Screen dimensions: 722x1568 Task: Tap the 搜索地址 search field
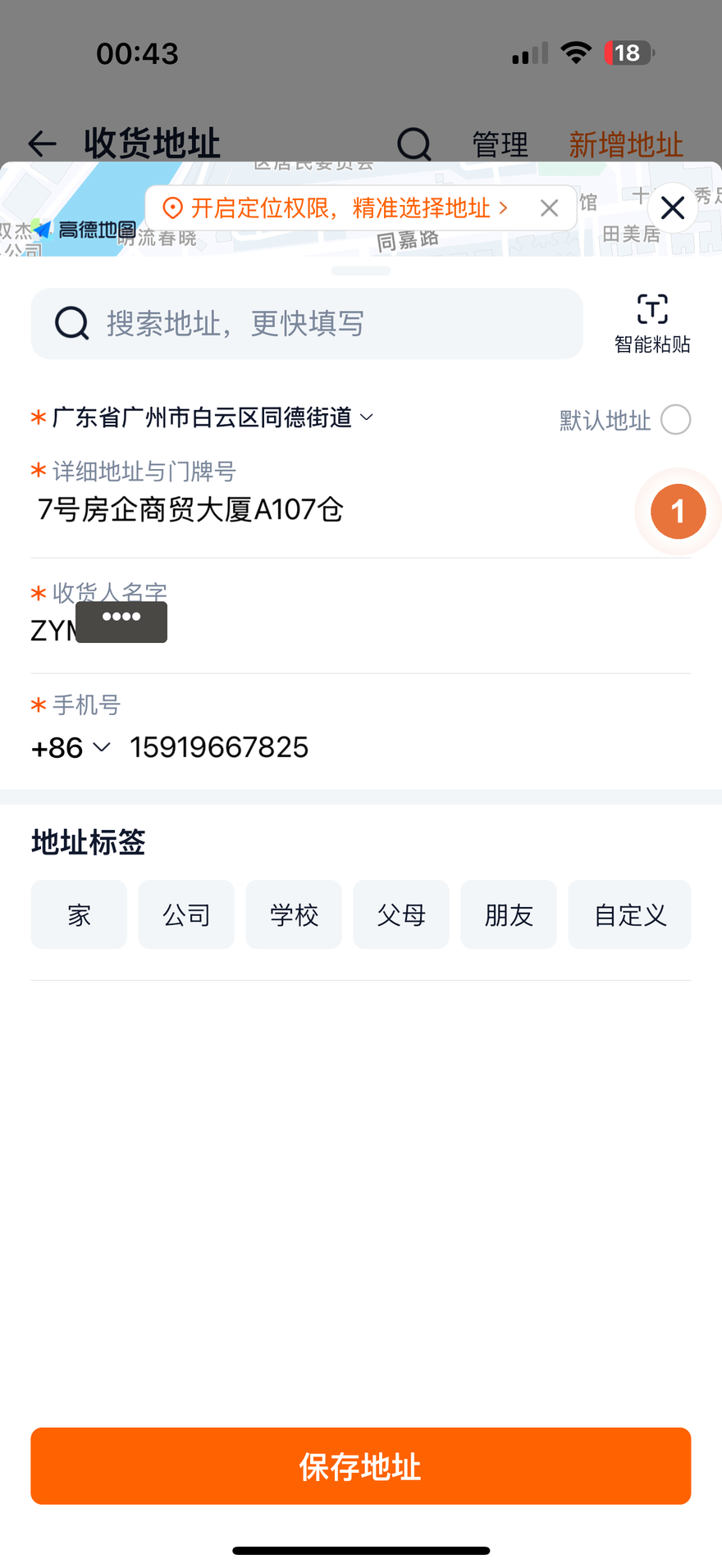(x=307, y=323)
